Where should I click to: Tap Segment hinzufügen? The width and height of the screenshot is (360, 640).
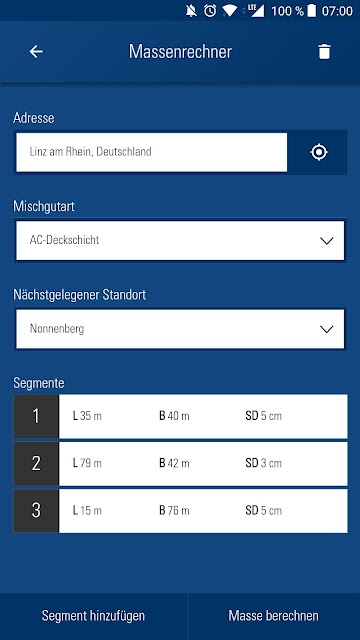tap(93, 616)
